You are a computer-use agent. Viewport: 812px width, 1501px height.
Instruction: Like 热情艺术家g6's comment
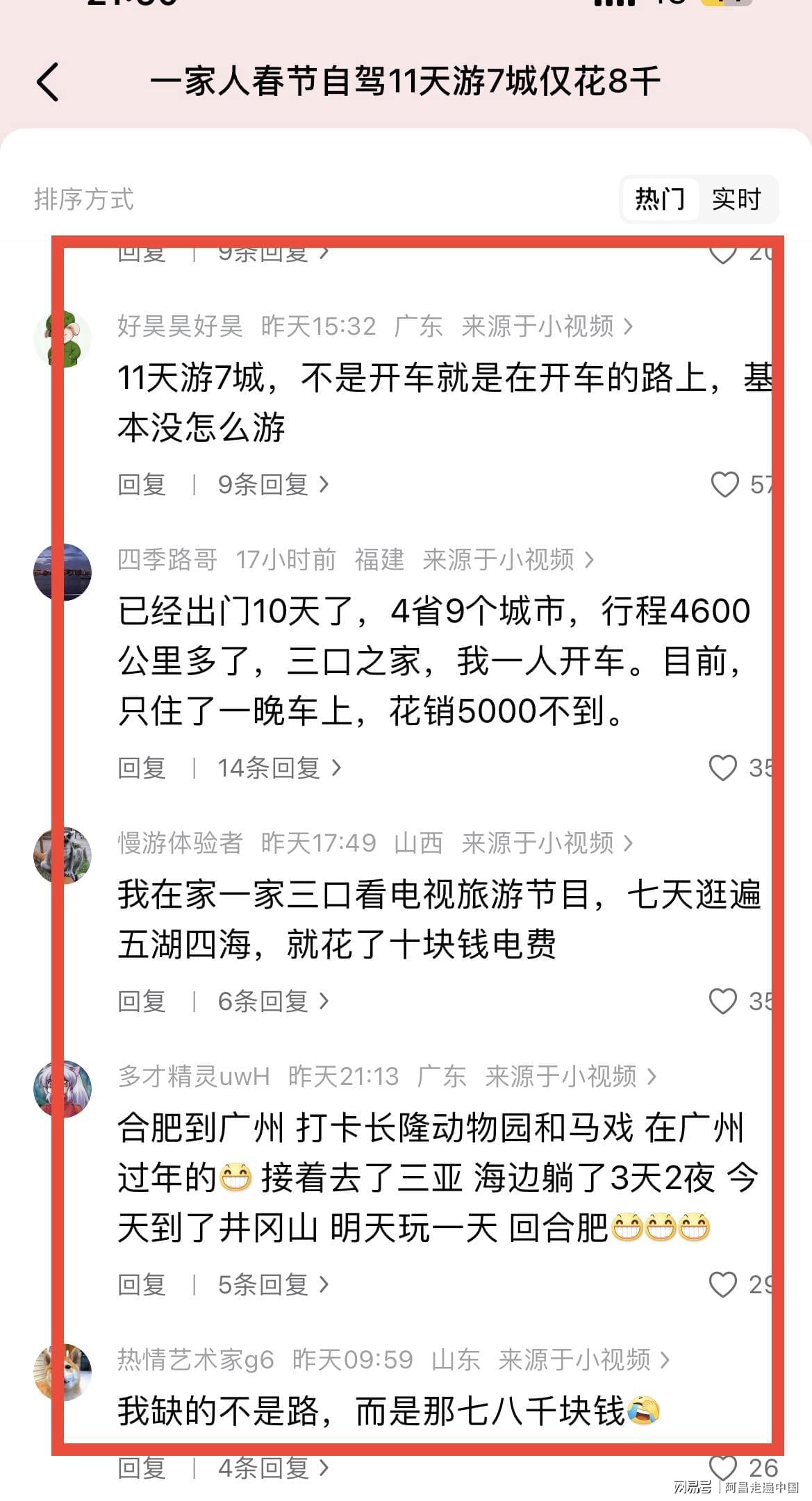pyautogui.click(x=722, y=1468)
